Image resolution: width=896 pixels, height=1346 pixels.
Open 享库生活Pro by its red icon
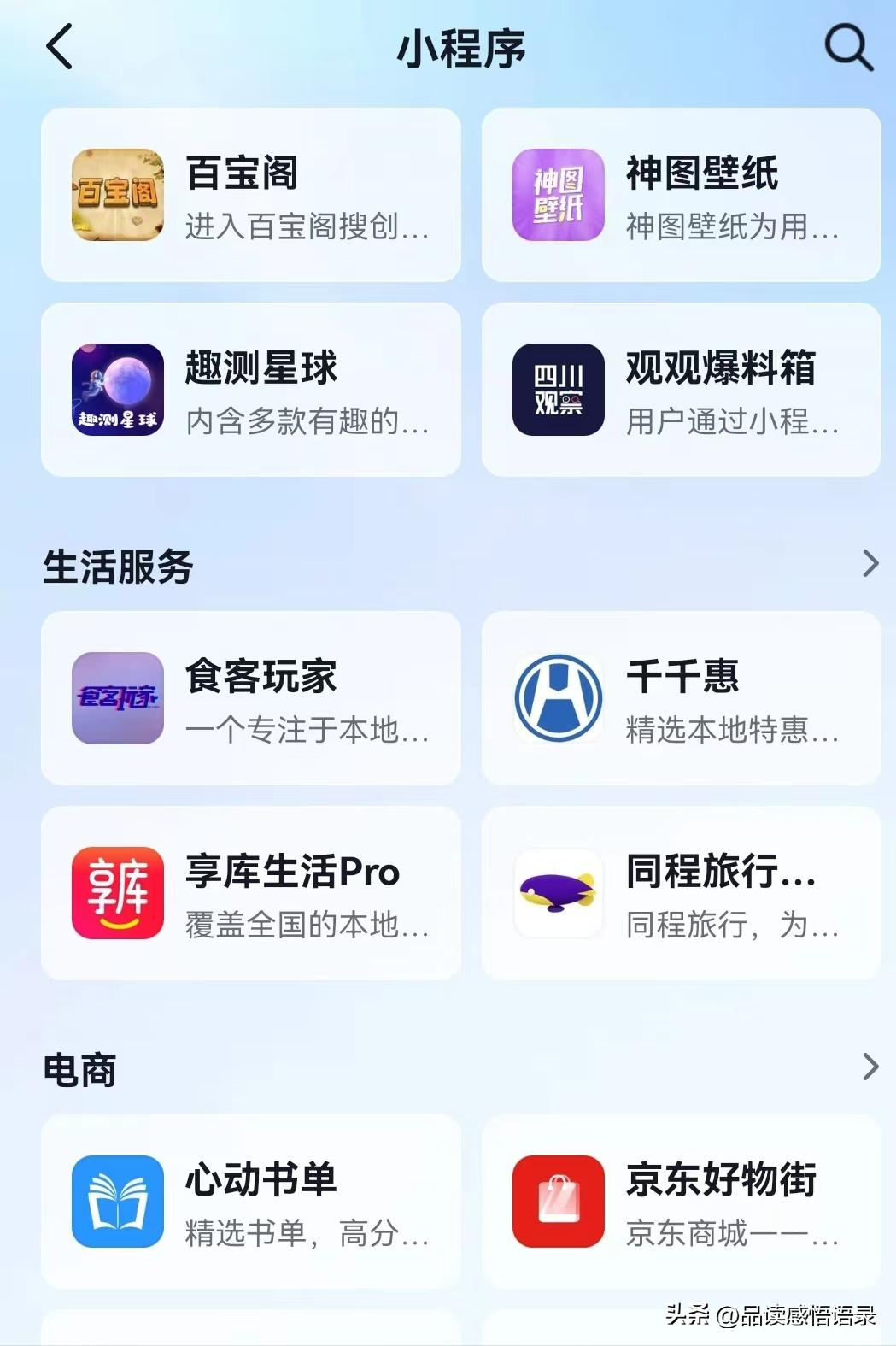pyautogui.click(x=117, y=894)
